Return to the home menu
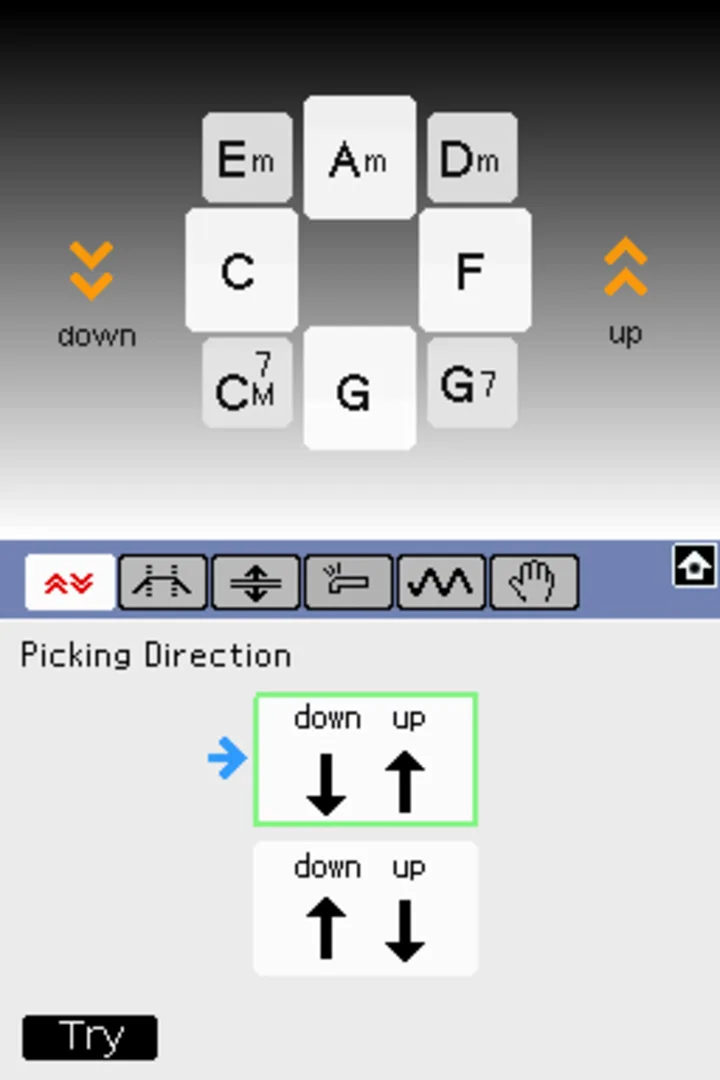The image size is (720, 1080). click(694, 565)
